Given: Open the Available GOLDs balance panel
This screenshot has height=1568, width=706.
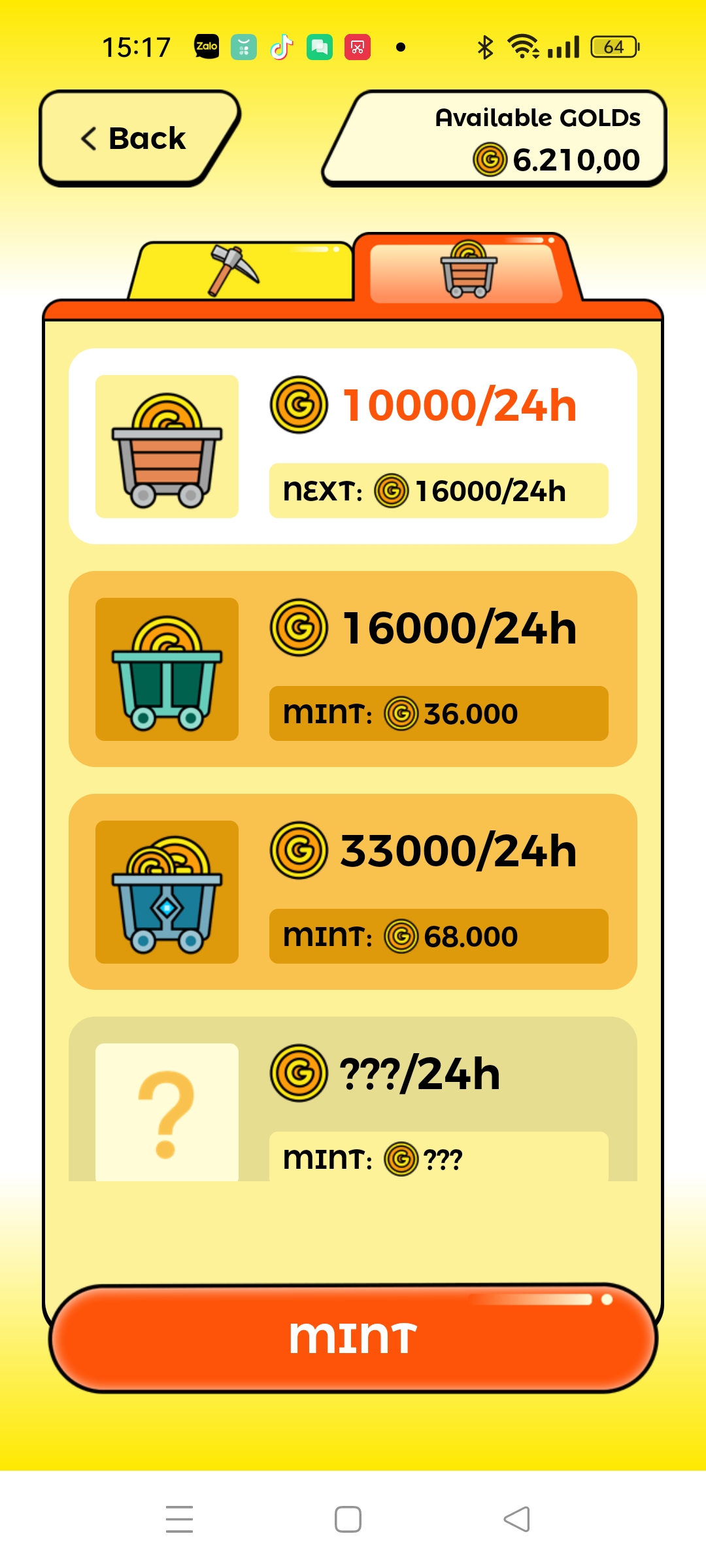Looking at the screenshot, I should click(x=495, y=138).
